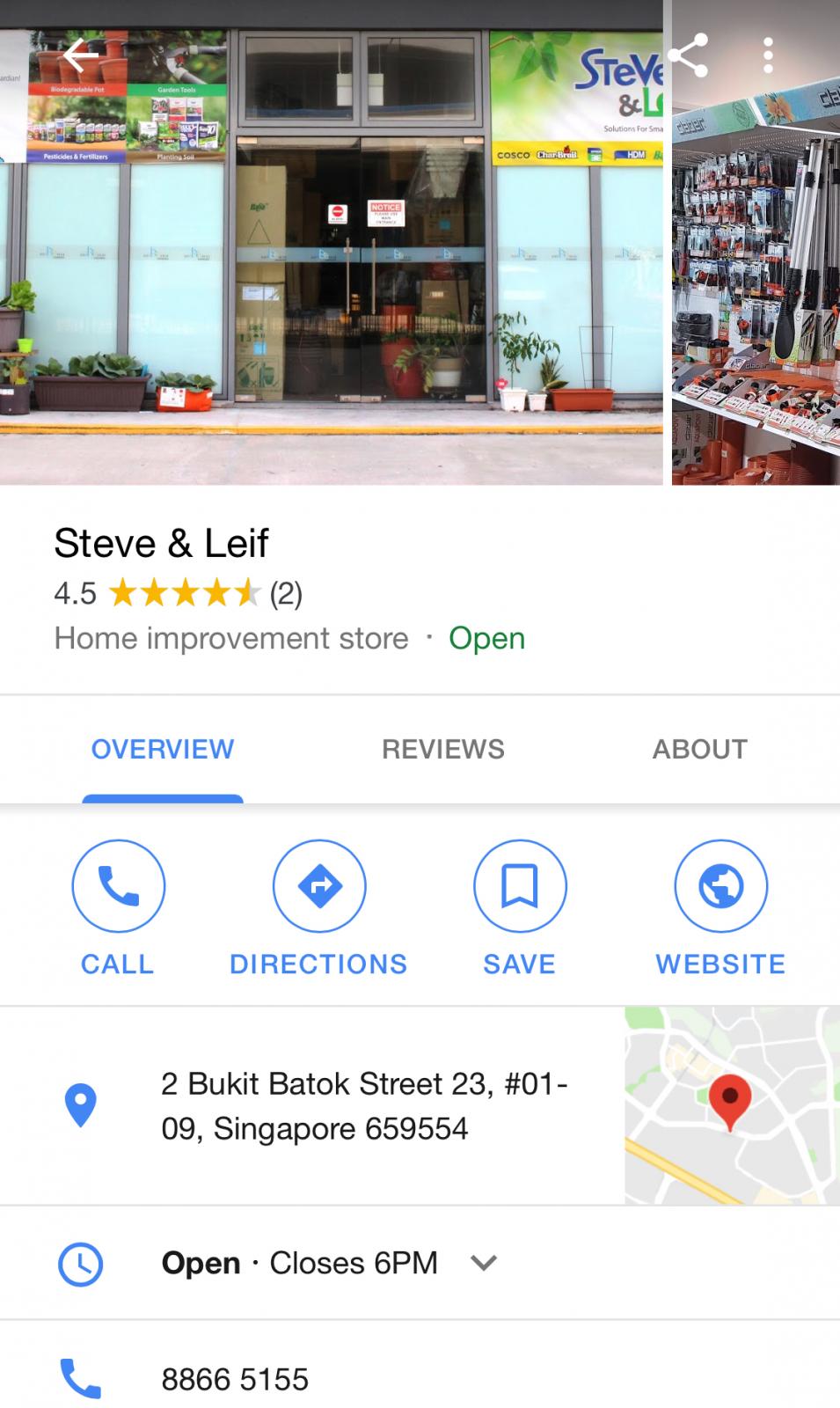The image size is (840, 1408).
Task: Select the Overview tab
Action: coord(163,749)
